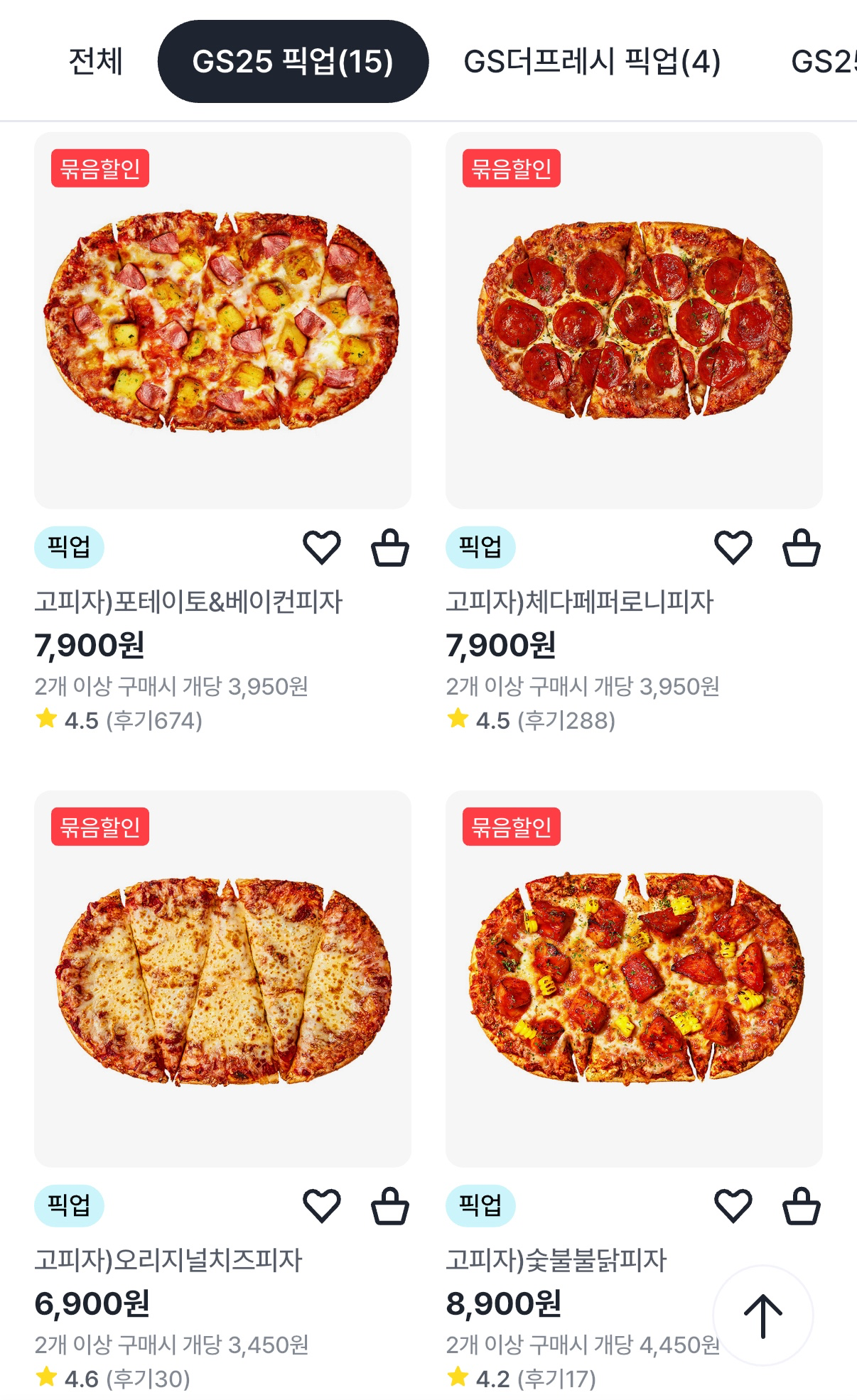Add 숯불불닭피자 to the basket
857x1400 pixels.
[x=801, y=1206]
